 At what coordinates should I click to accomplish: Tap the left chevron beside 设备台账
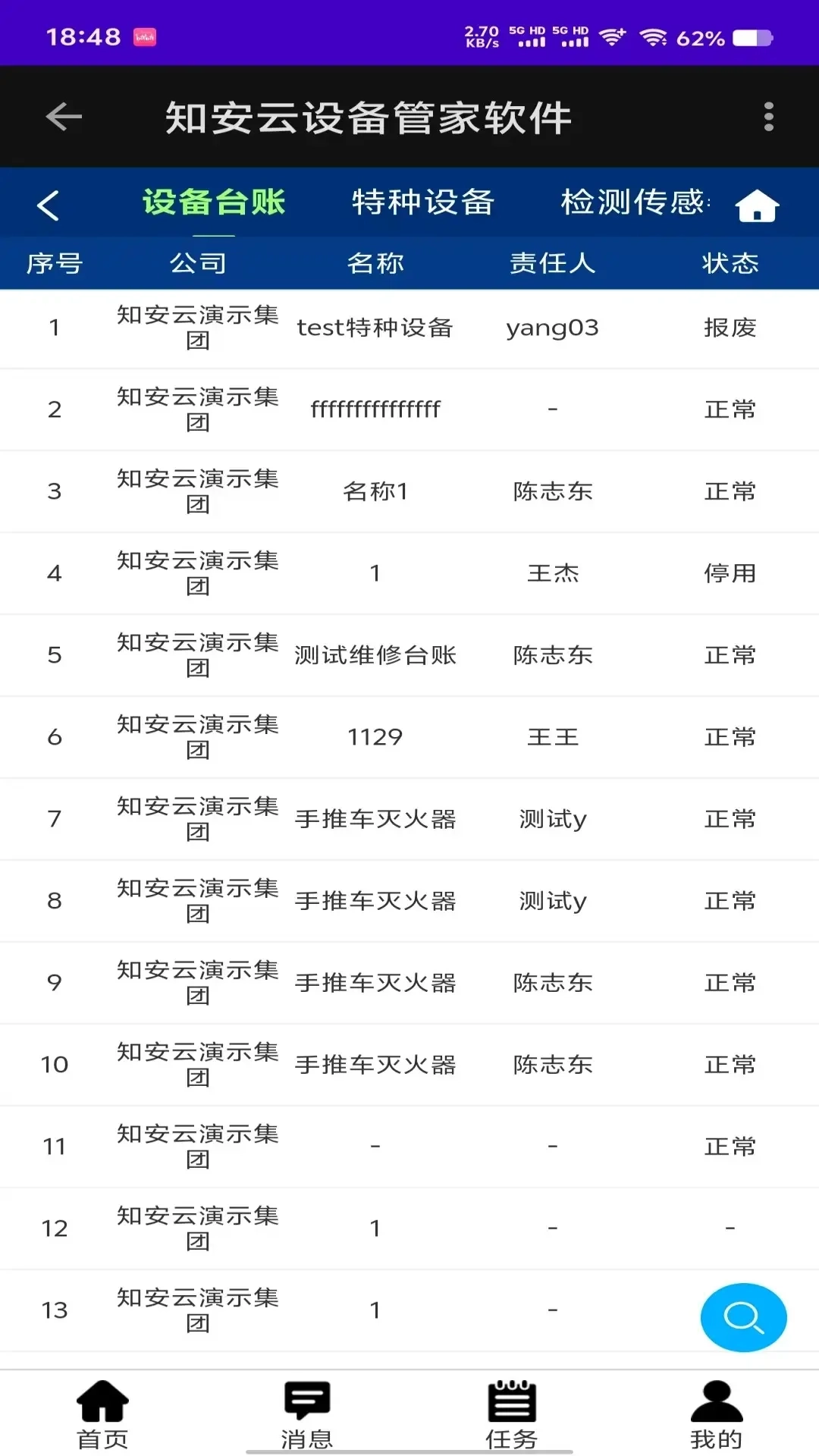tap(48, 203)
